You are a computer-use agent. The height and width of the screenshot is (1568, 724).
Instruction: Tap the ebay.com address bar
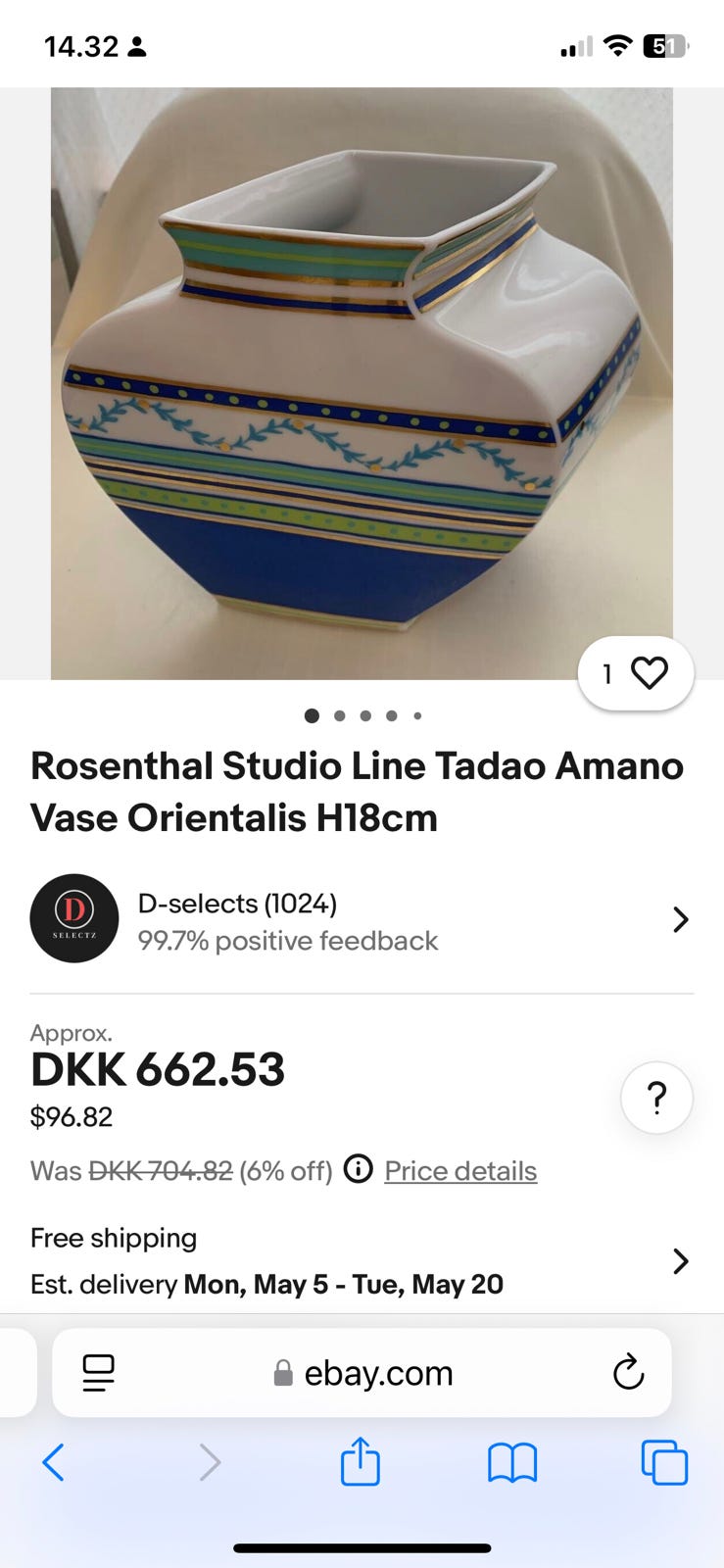click(x=364, y=1373)
